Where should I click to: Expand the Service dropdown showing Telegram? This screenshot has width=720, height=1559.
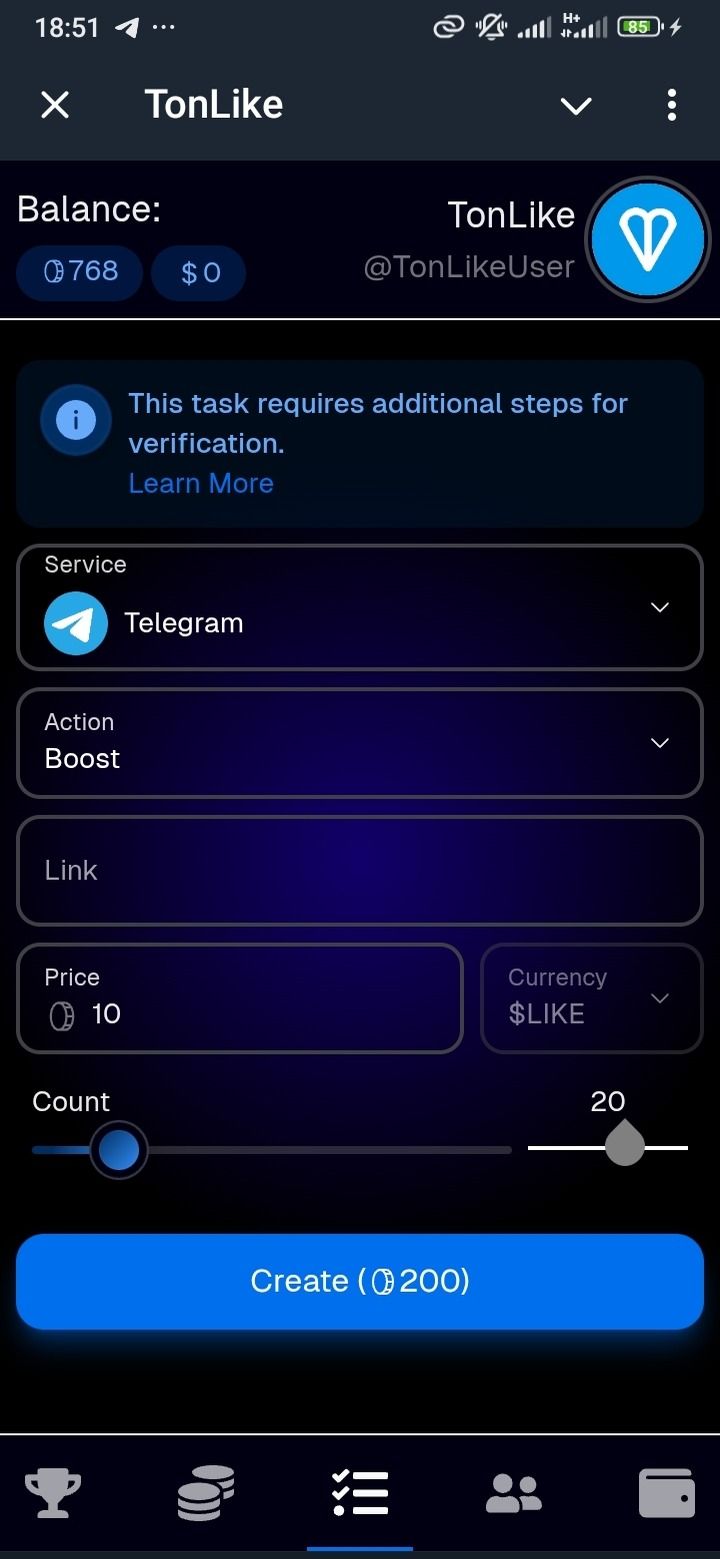pos(360,607)
